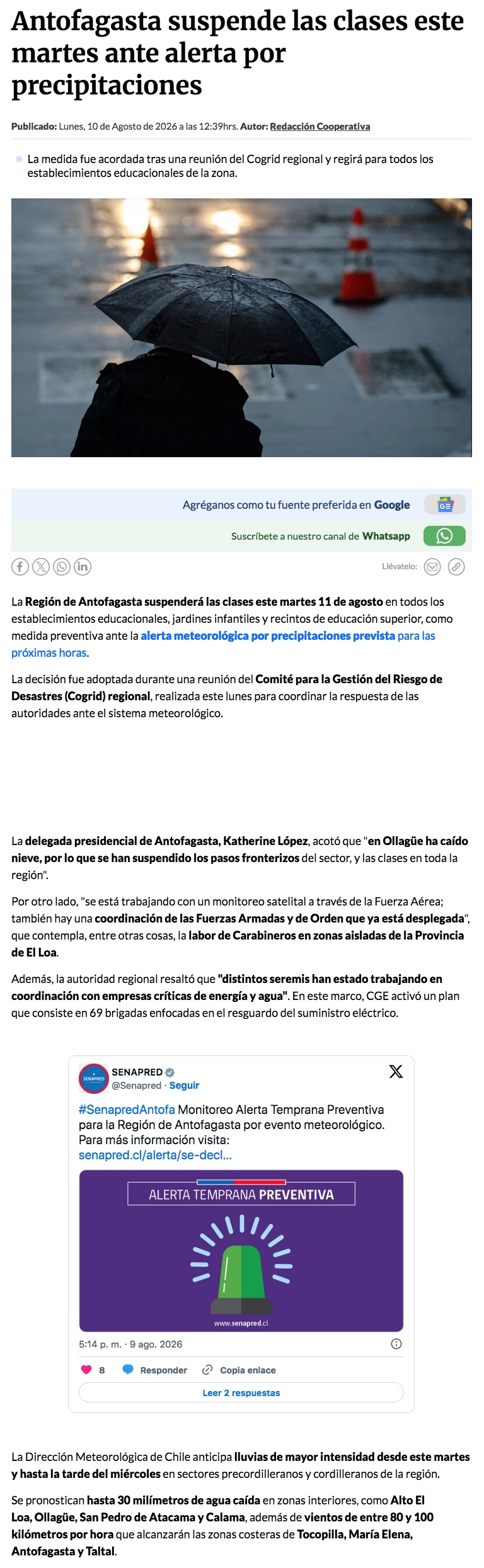Like the Senapred tweet
This screenshot has width=484, height=1568.
tap(93, 1370)
